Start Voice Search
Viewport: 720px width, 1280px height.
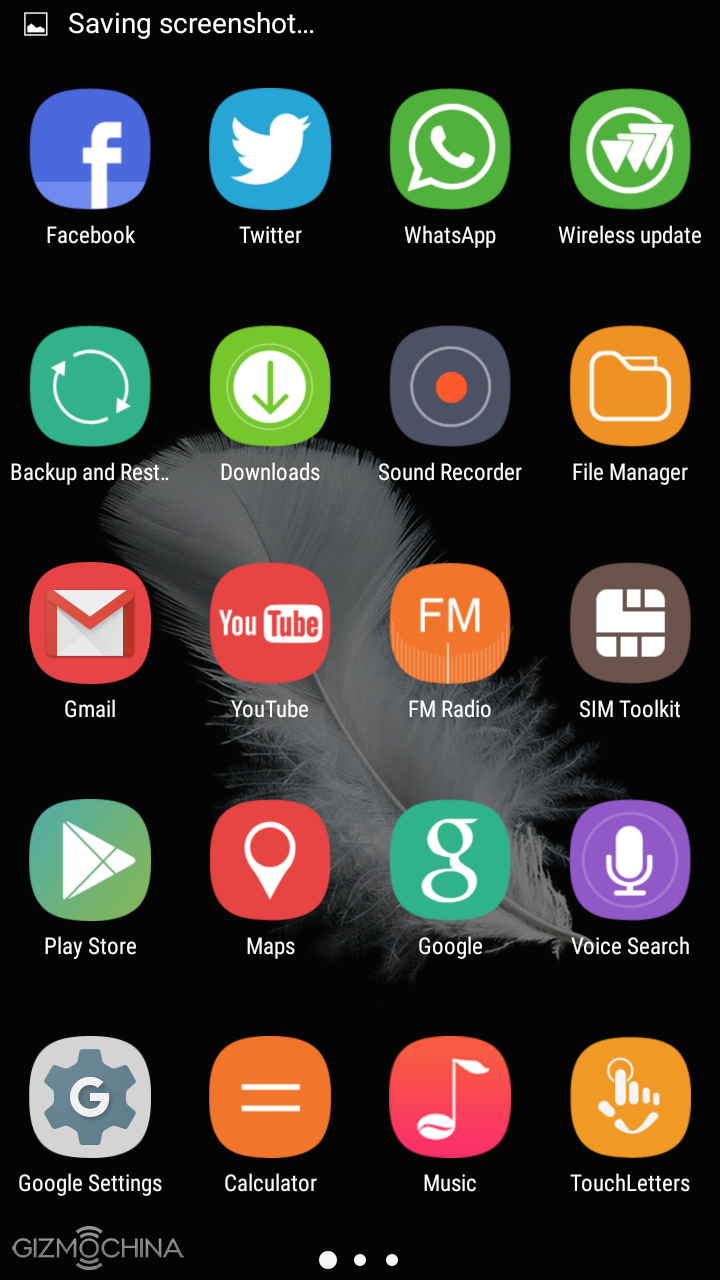630,860
